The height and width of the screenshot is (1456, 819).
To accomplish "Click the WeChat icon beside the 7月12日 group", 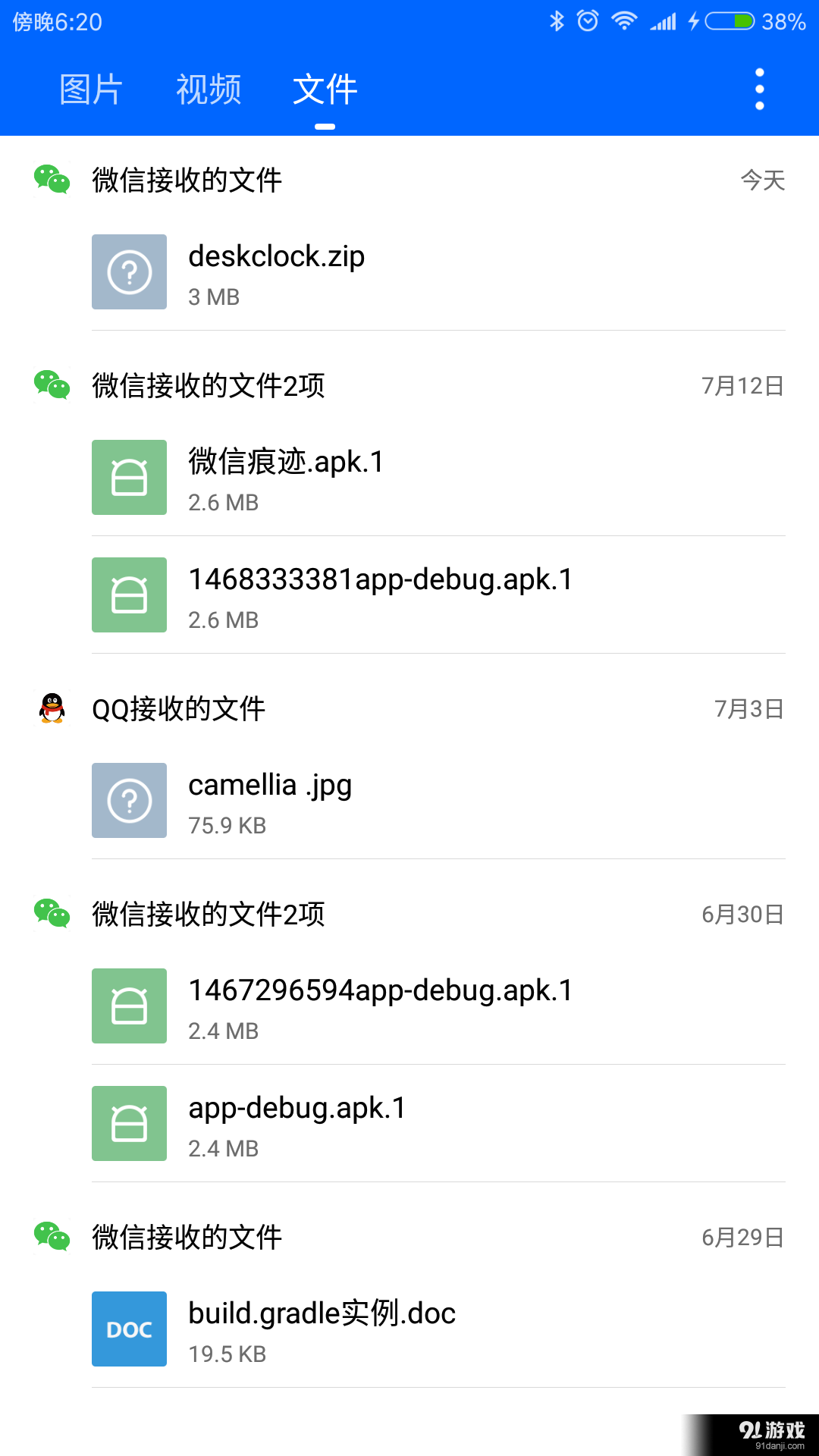I will [51, 385].
